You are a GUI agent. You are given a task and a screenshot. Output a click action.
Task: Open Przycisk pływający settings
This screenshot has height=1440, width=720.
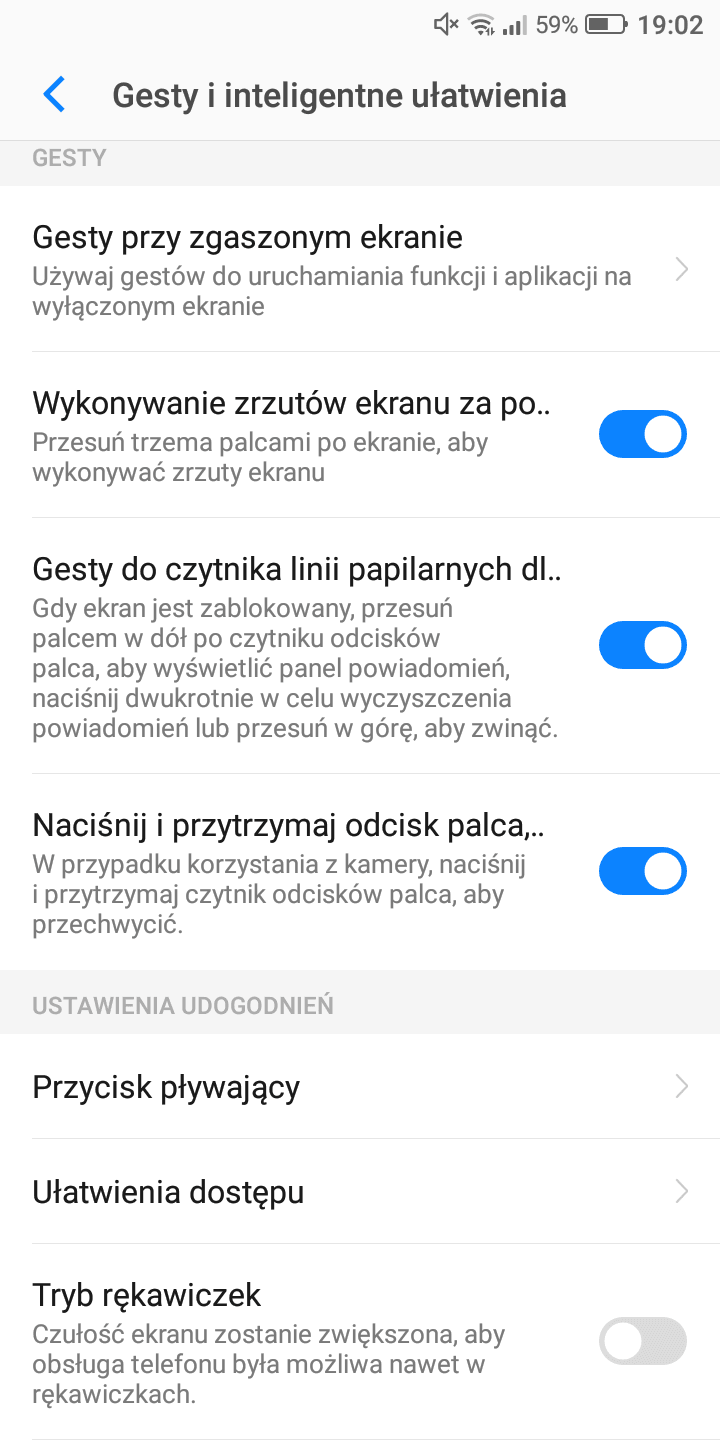[360, 1086]
